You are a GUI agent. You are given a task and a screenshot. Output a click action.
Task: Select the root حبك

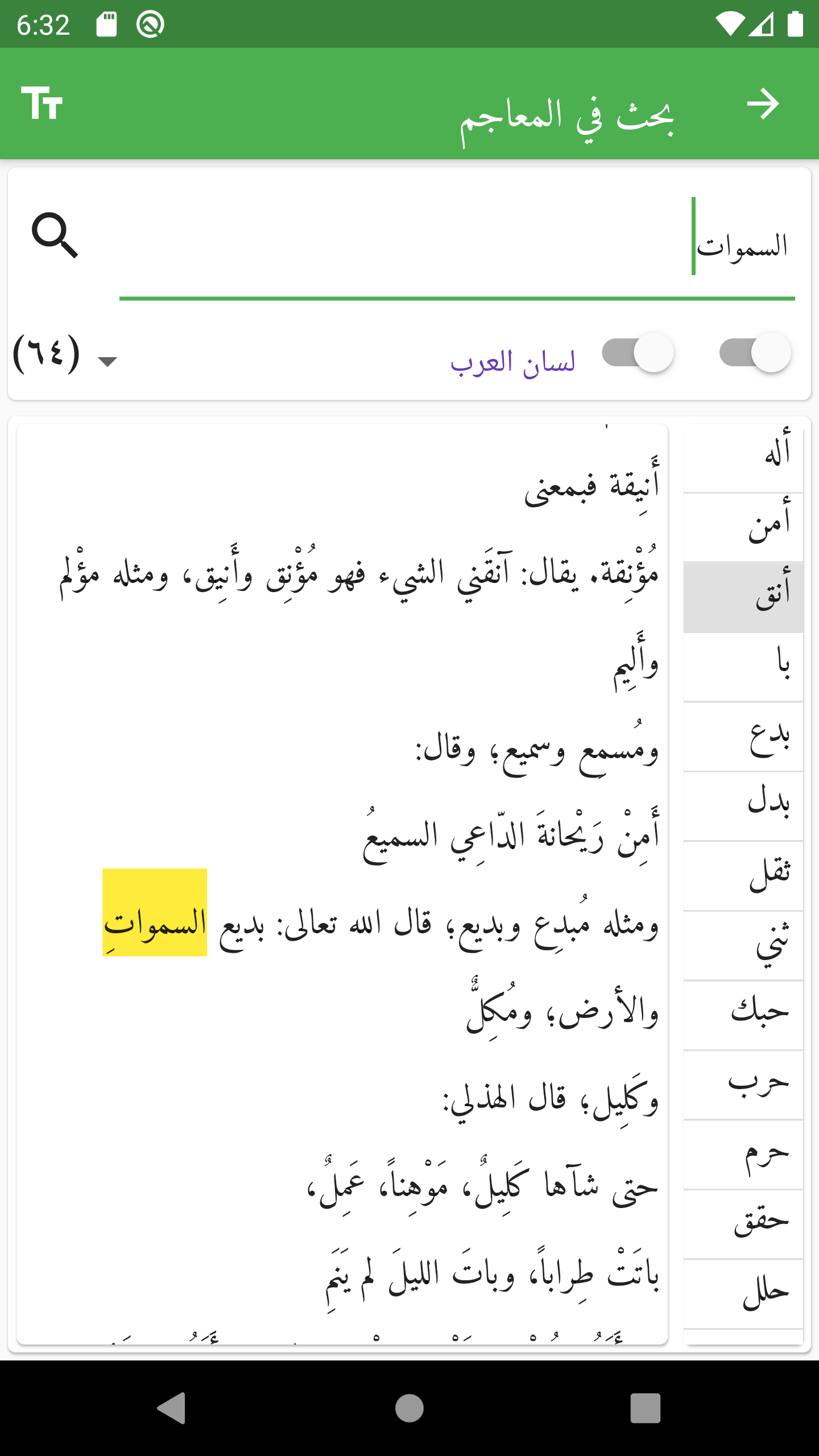743,1016
